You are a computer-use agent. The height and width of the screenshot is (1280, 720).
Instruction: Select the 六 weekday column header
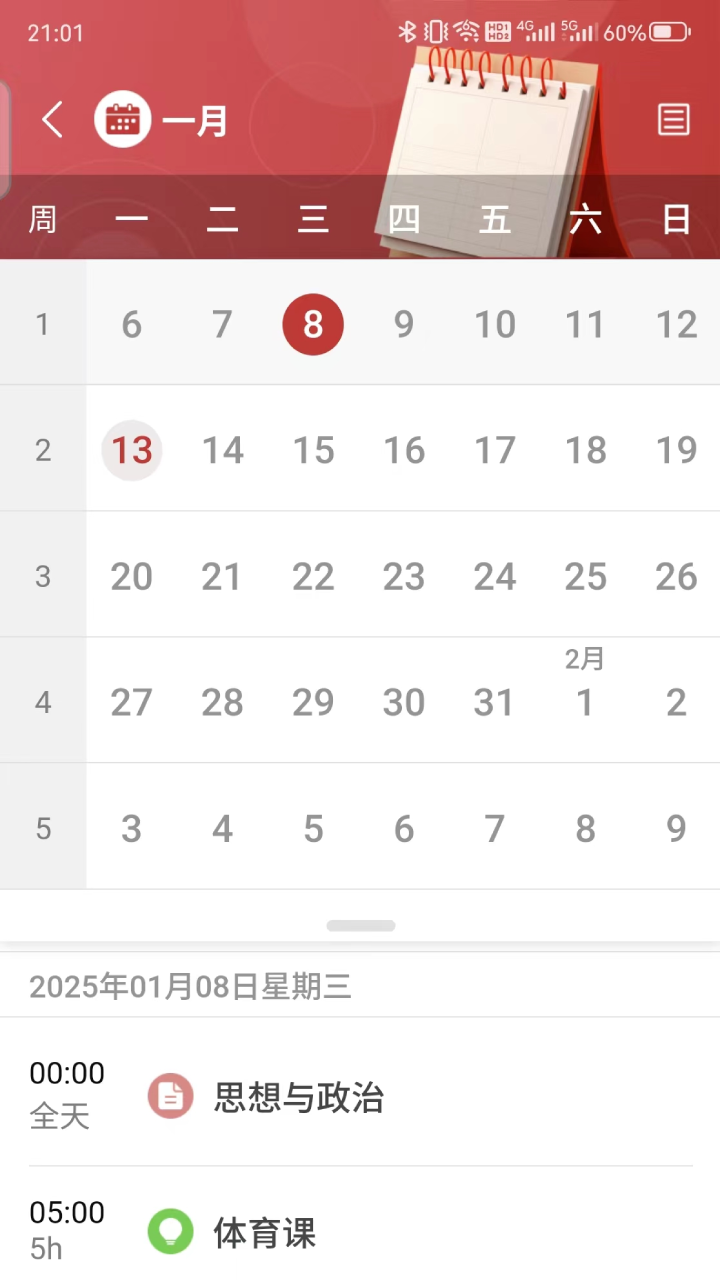[x=585, y=219]
